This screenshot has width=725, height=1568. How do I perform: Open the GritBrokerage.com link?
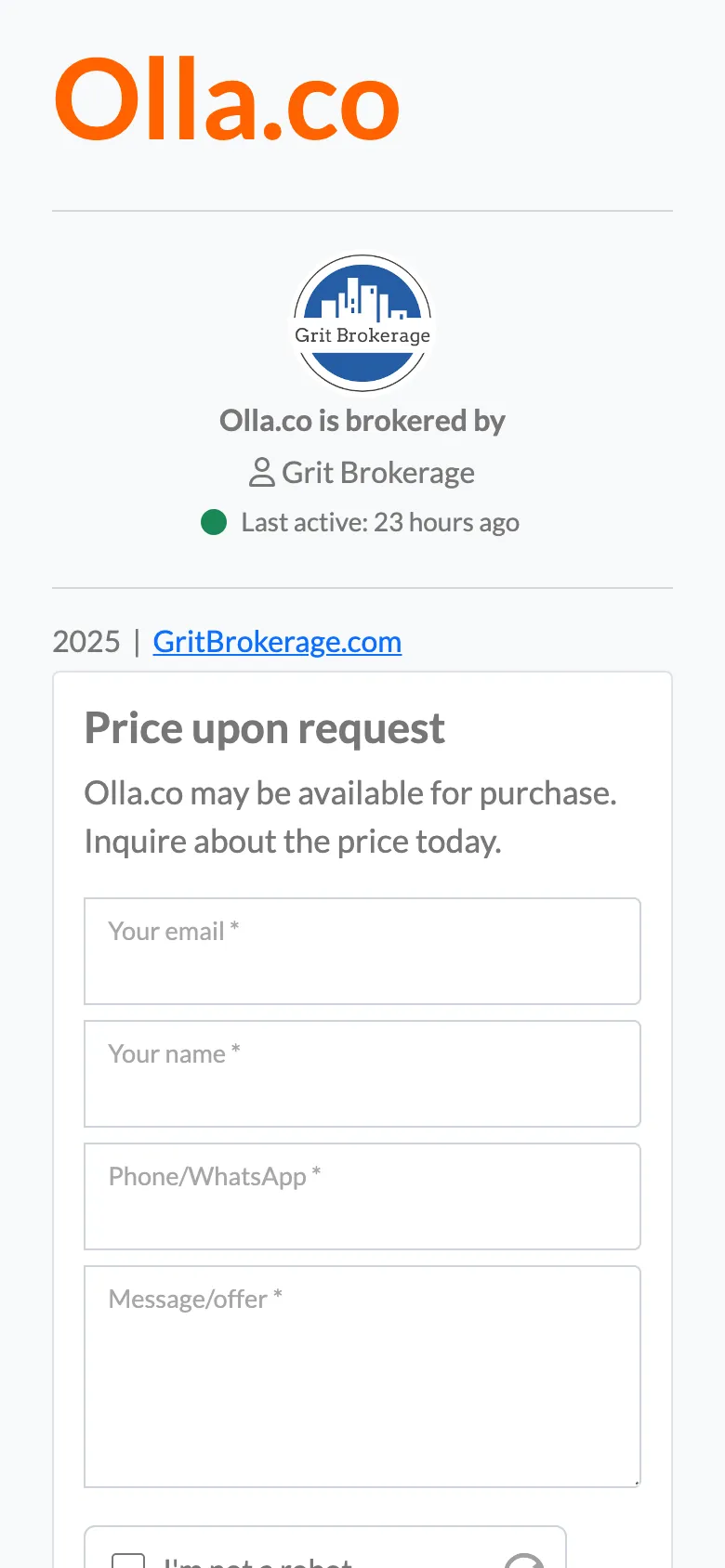(277, 642)
